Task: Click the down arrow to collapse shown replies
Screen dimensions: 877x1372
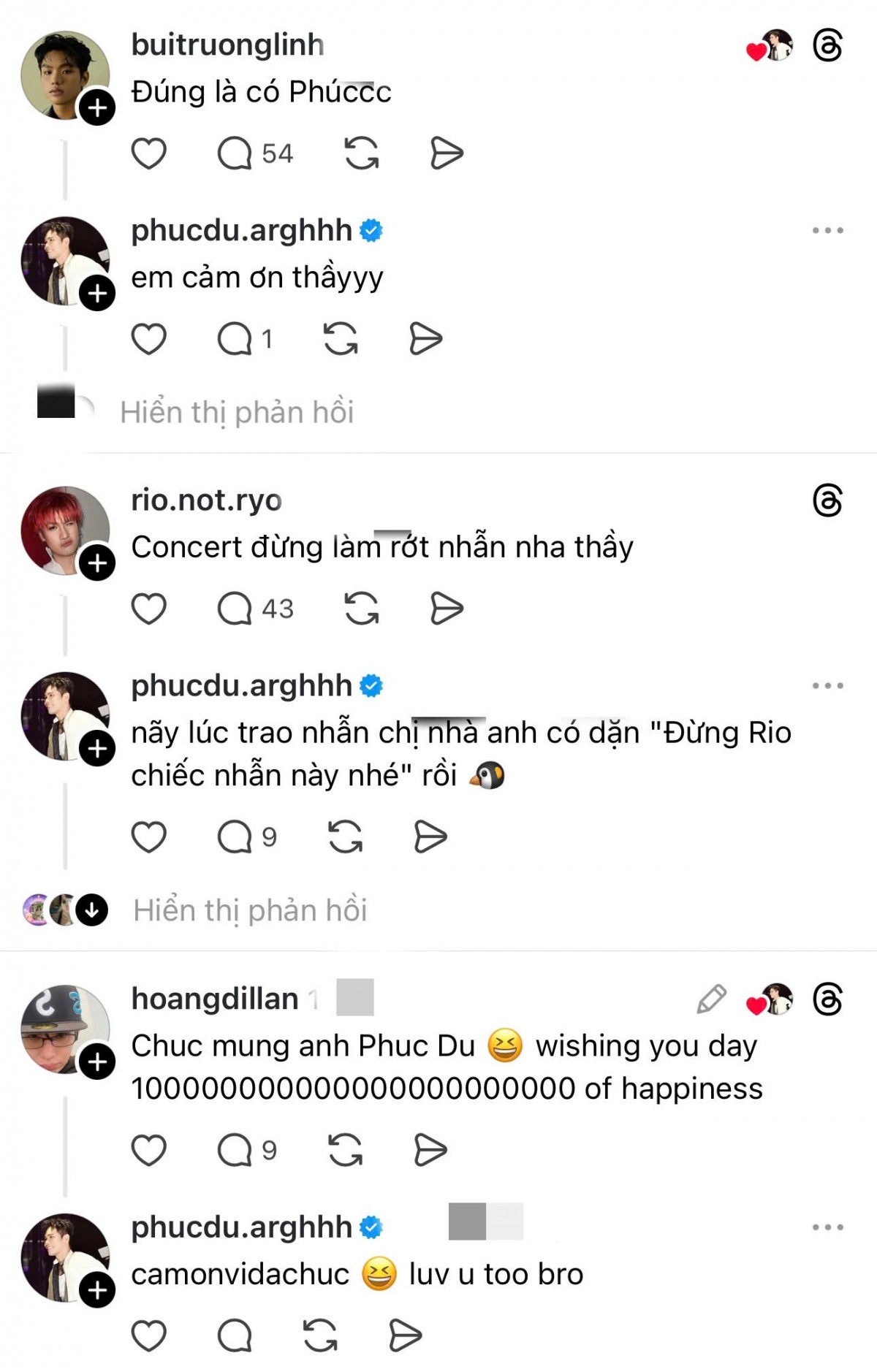Action: (89, 909)
